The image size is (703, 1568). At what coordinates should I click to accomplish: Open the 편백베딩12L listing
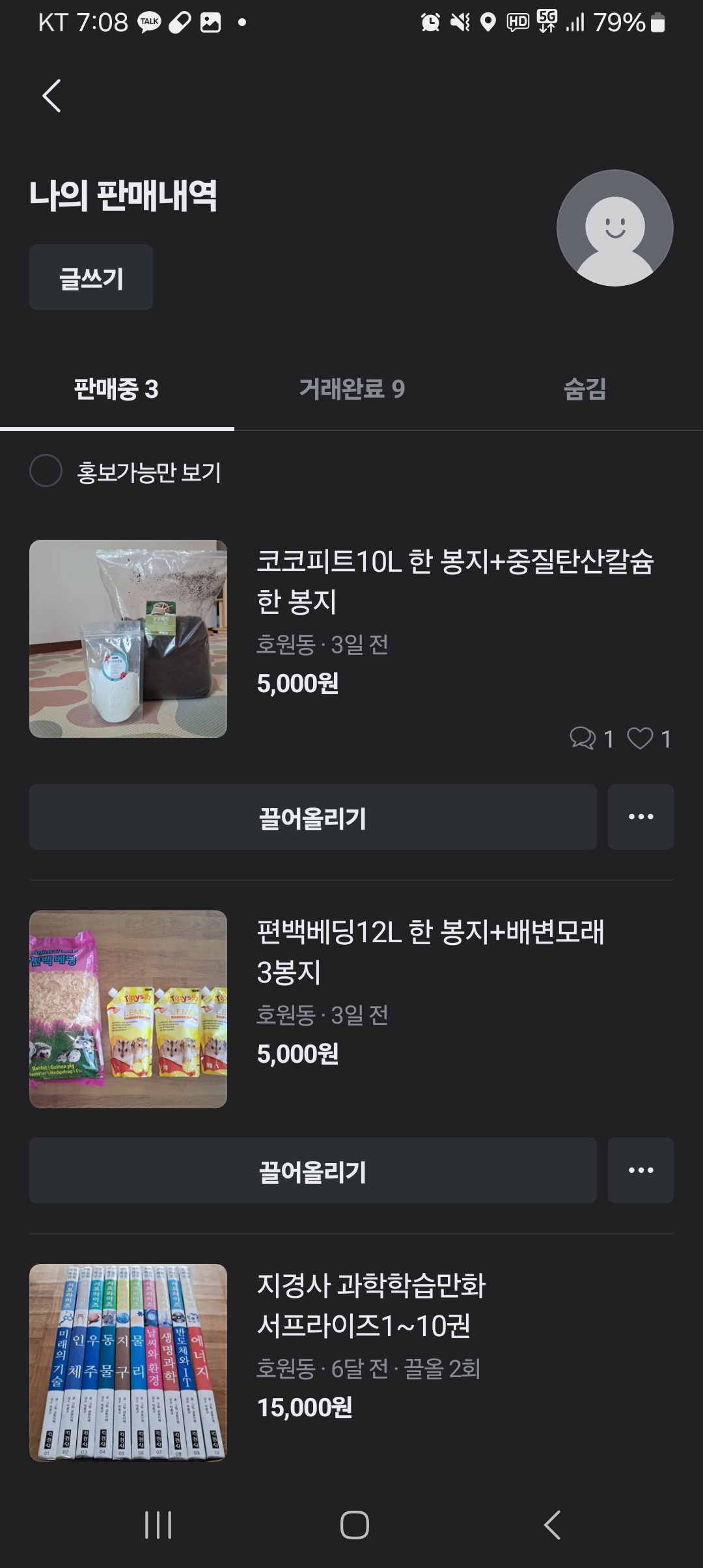(x=430, y=951)
